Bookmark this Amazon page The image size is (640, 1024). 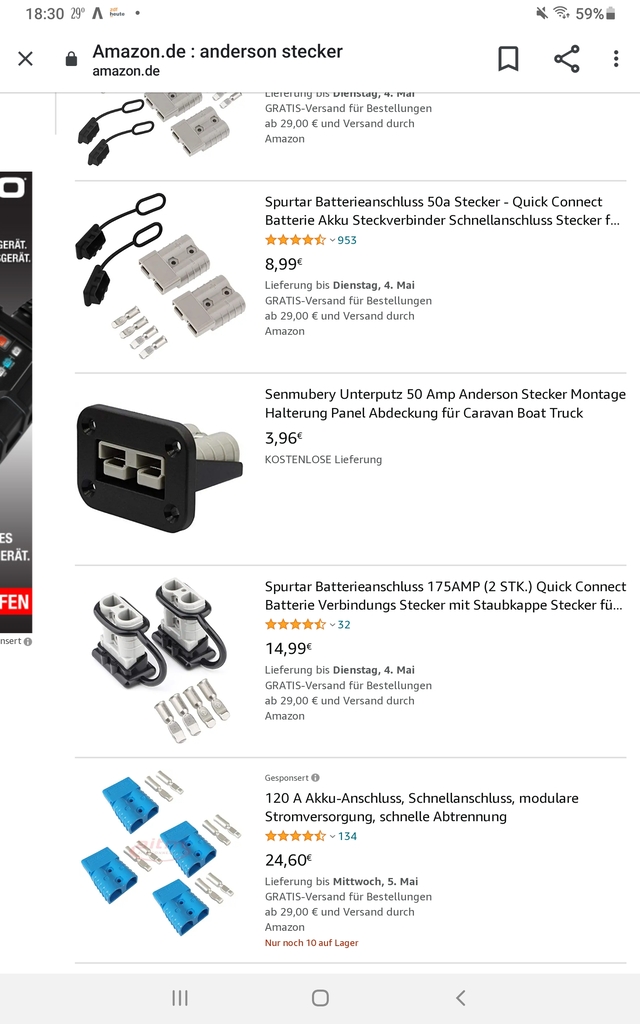(508, 59)
